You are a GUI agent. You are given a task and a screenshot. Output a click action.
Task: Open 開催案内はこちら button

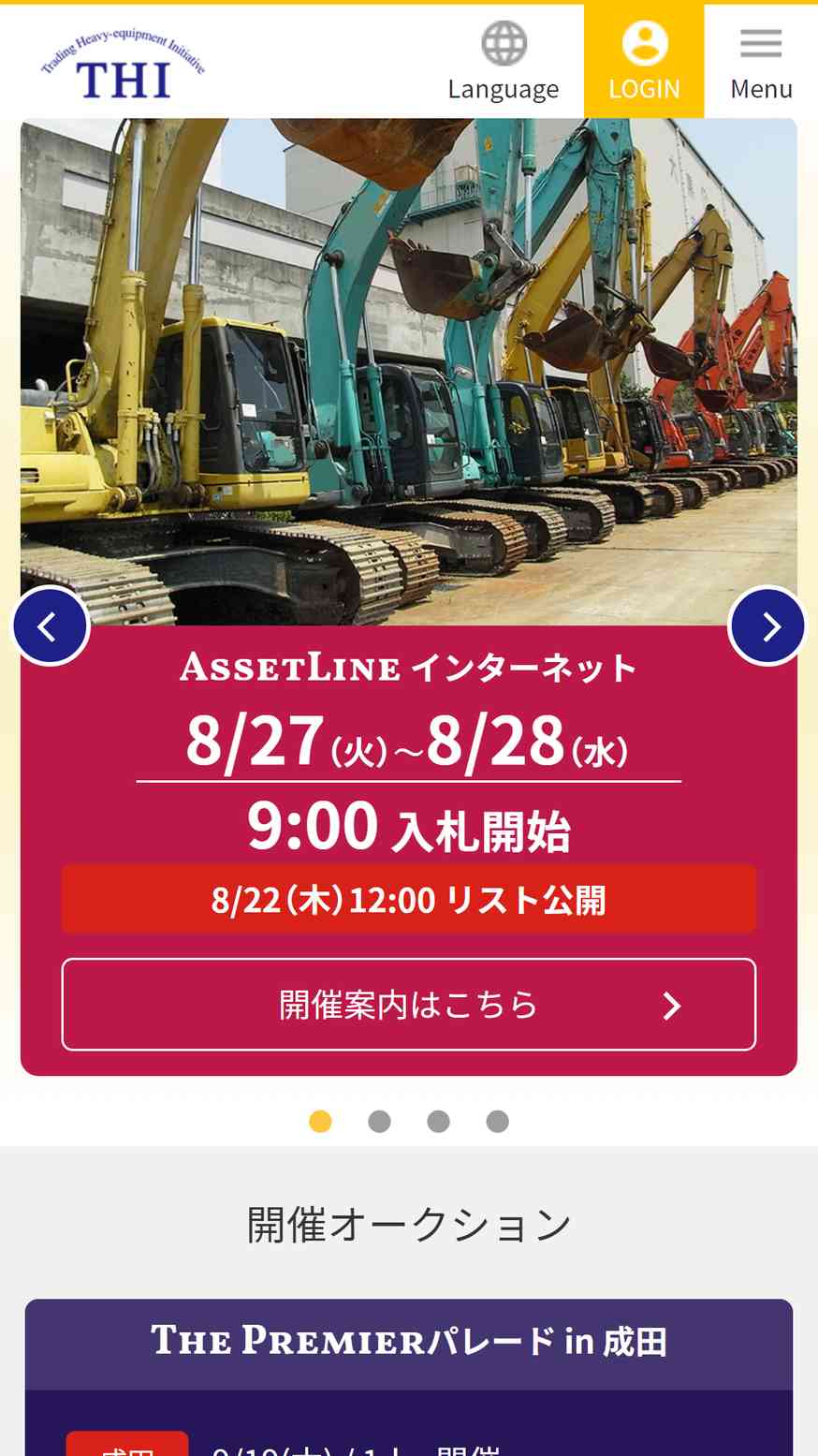pos(409,1005)
